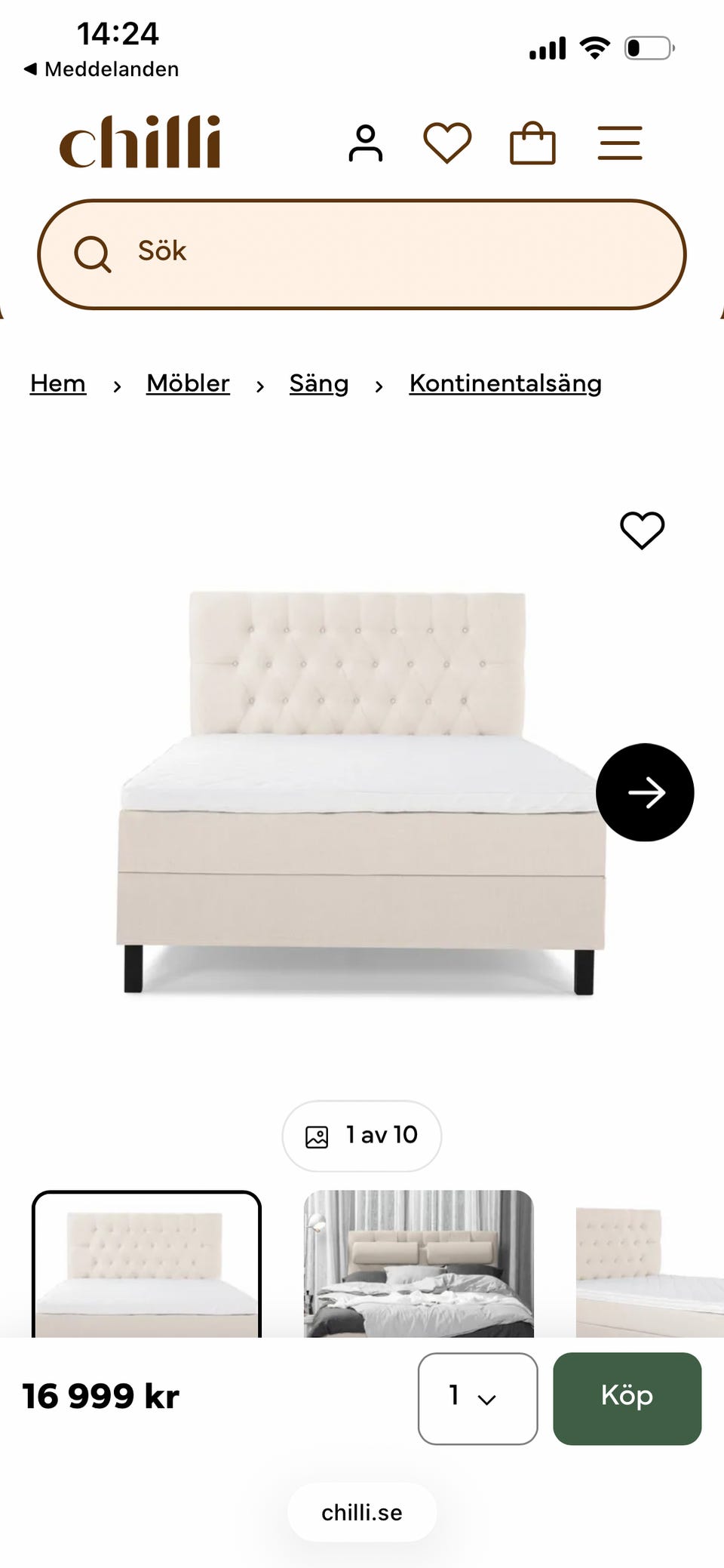Open the Möbler breadcrumb link
Image resolution: width=724 pixels, height=1568 pixels.
click(x=188, y=383)
